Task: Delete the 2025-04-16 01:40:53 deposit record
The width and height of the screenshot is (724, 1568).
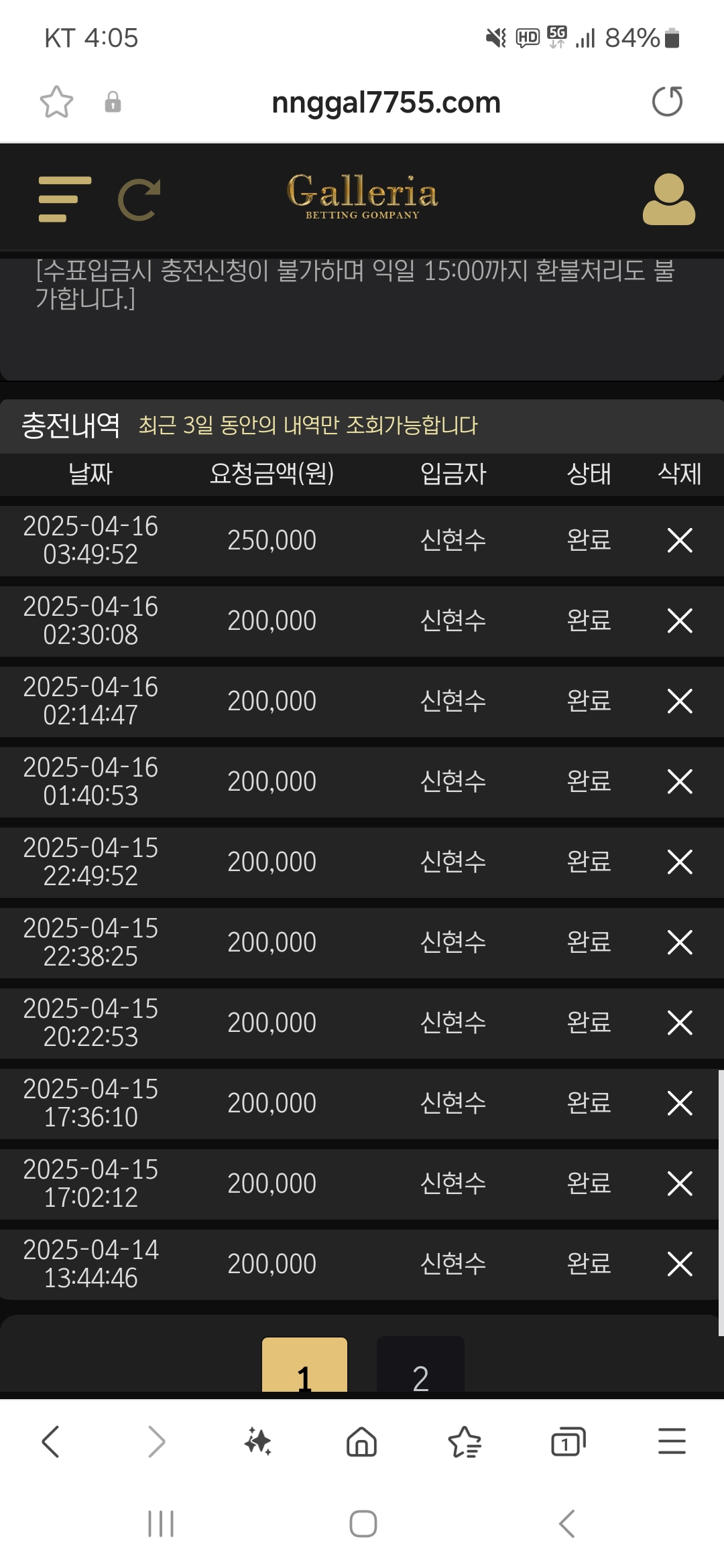Action: click(680, 781)
